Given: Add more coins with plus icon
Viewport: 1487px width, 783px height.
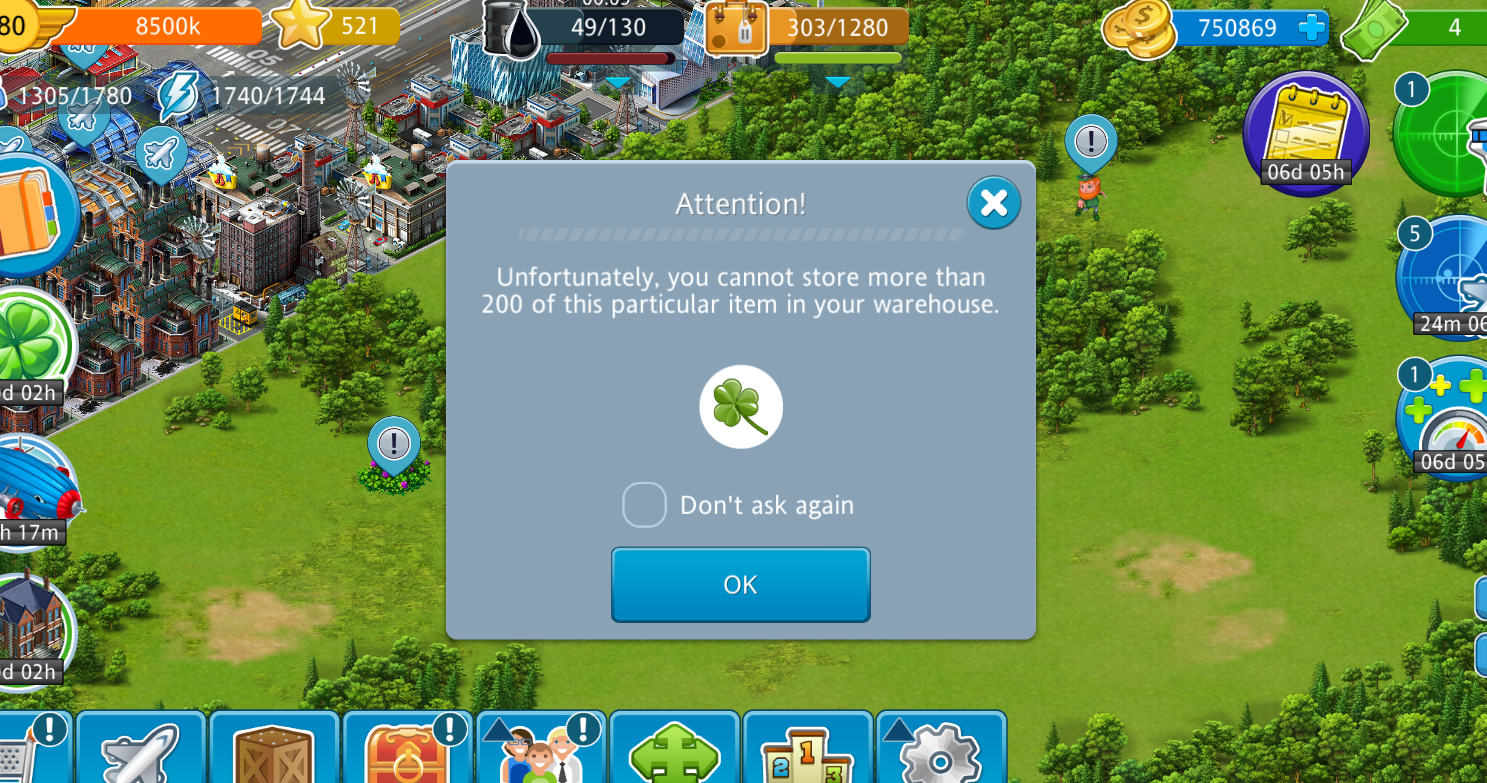Looking at the screenshot, I should click(1312, 28).
